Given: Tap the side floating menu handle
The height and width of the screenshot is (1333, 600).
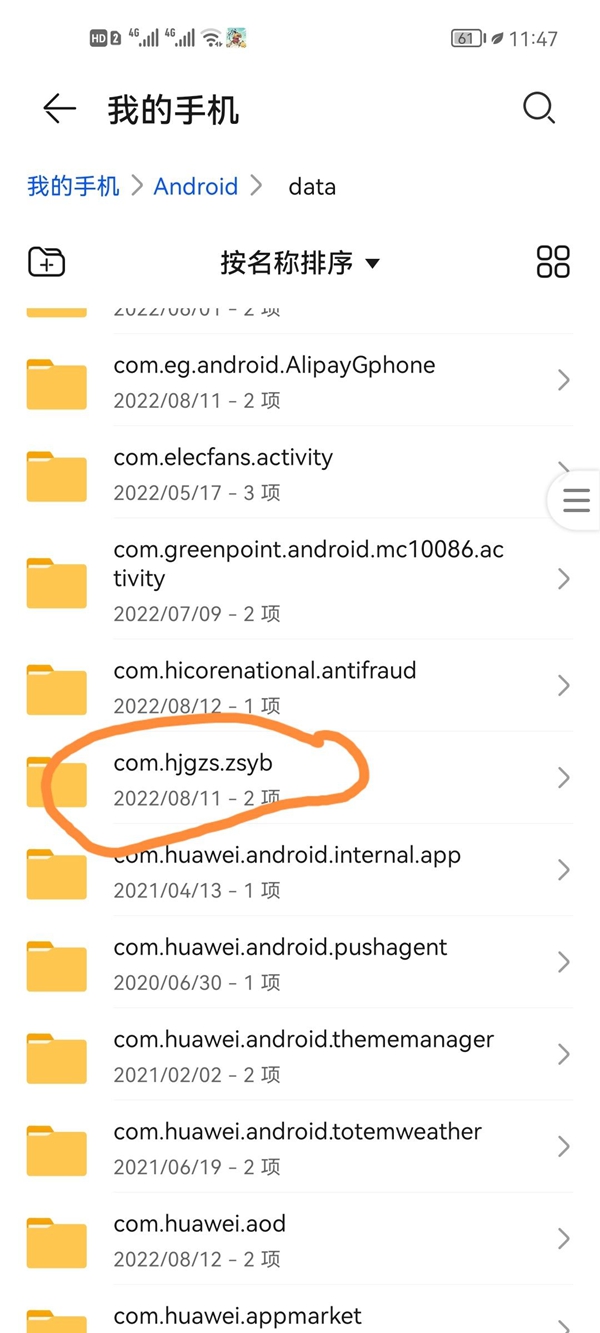Looking at the screenshot, I should (x=576, y=500).
